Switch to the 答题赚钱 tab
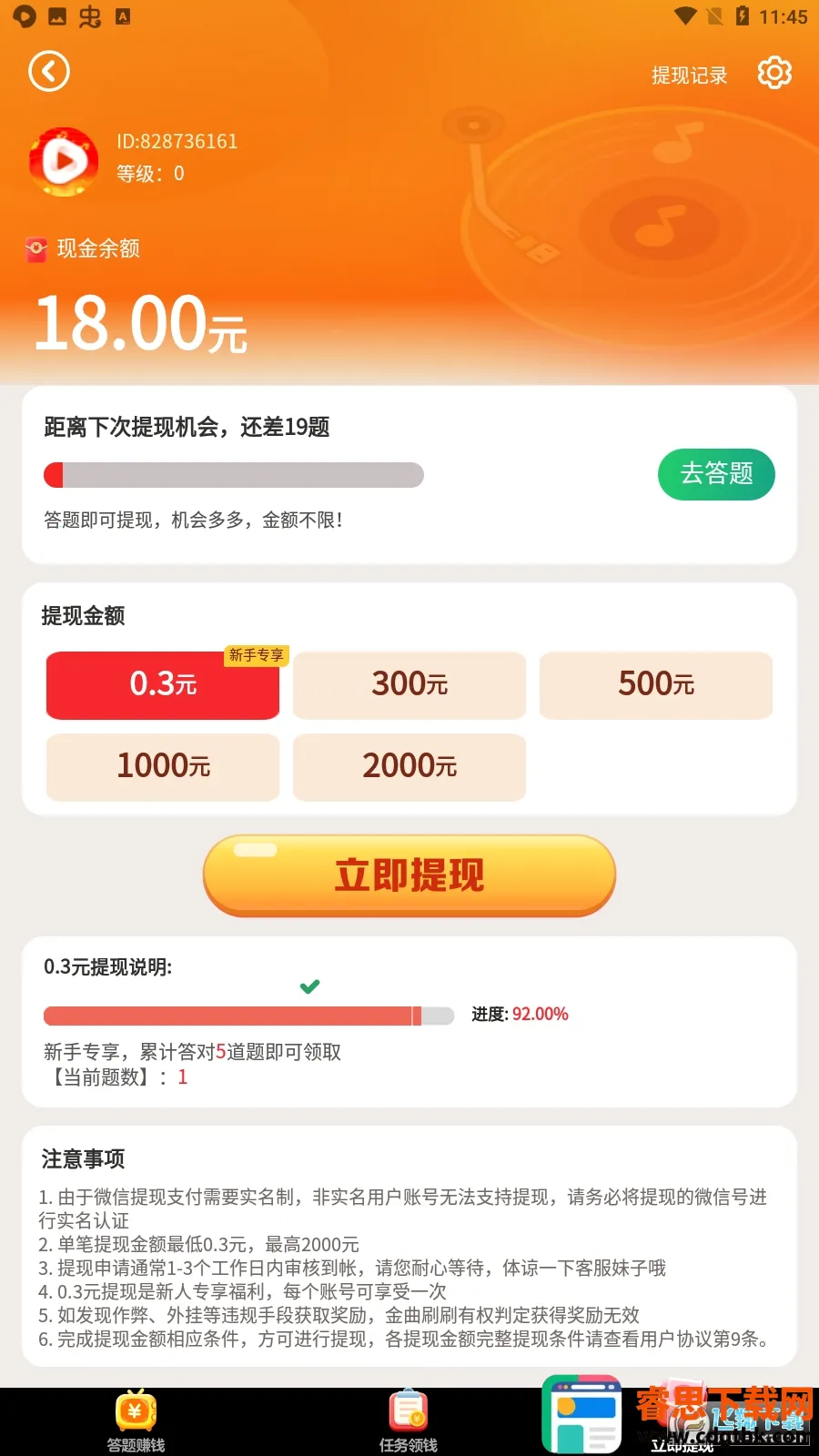819x1456 pixels. 136,1421
